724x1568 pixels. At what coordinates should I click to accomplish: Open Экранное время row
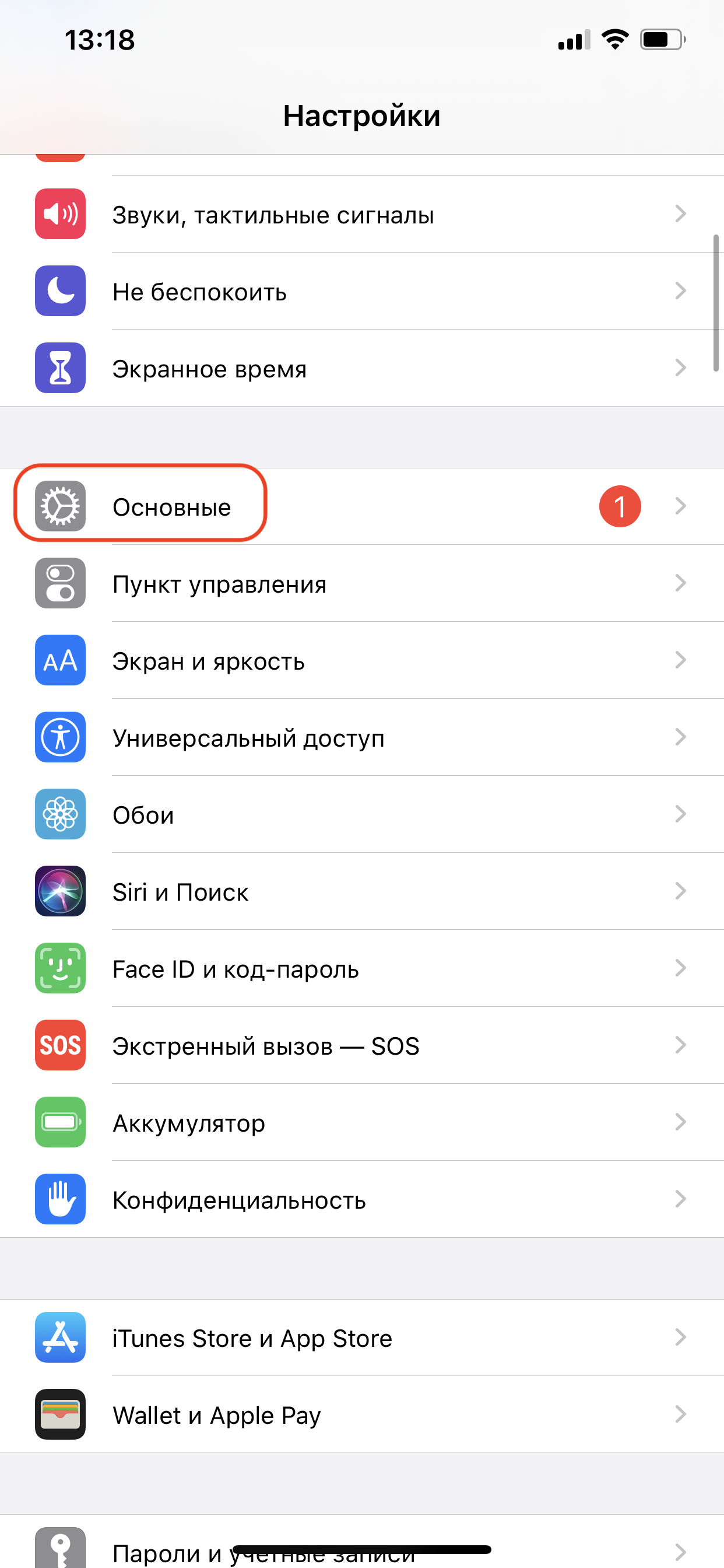(362, 368)
